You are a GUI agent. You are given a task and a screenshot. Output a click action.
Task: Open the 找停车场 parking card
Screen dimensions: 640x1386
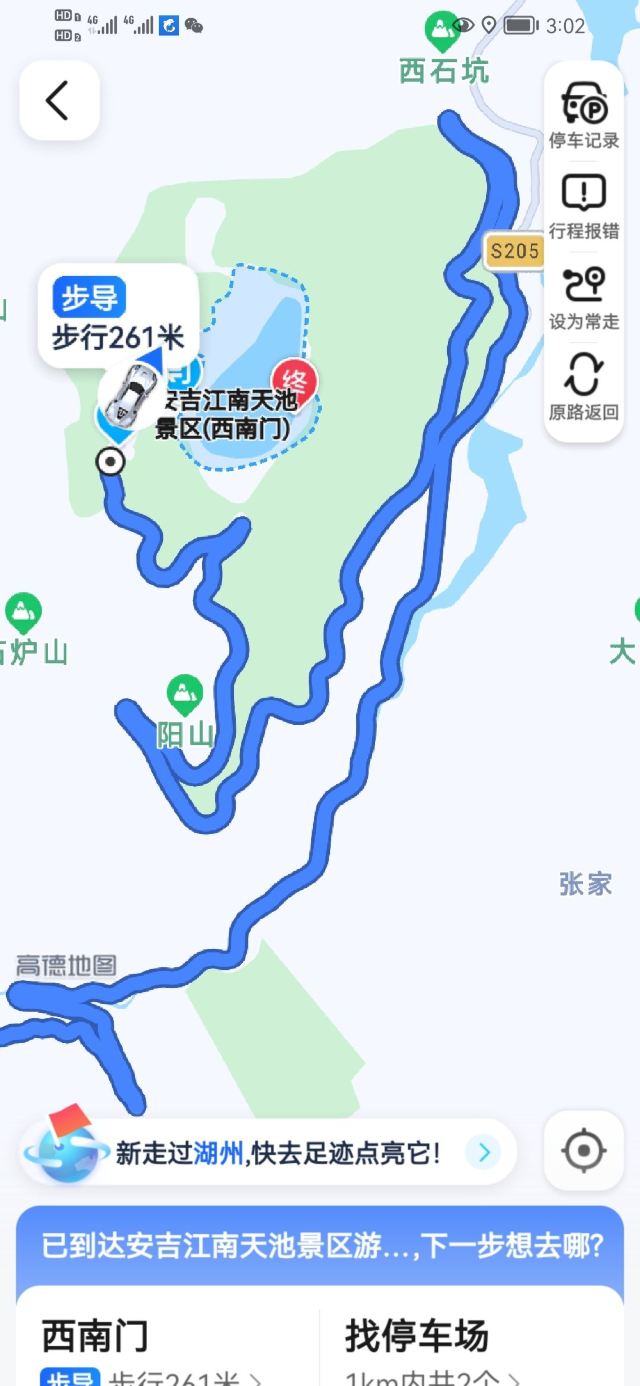pos(470,1345)
